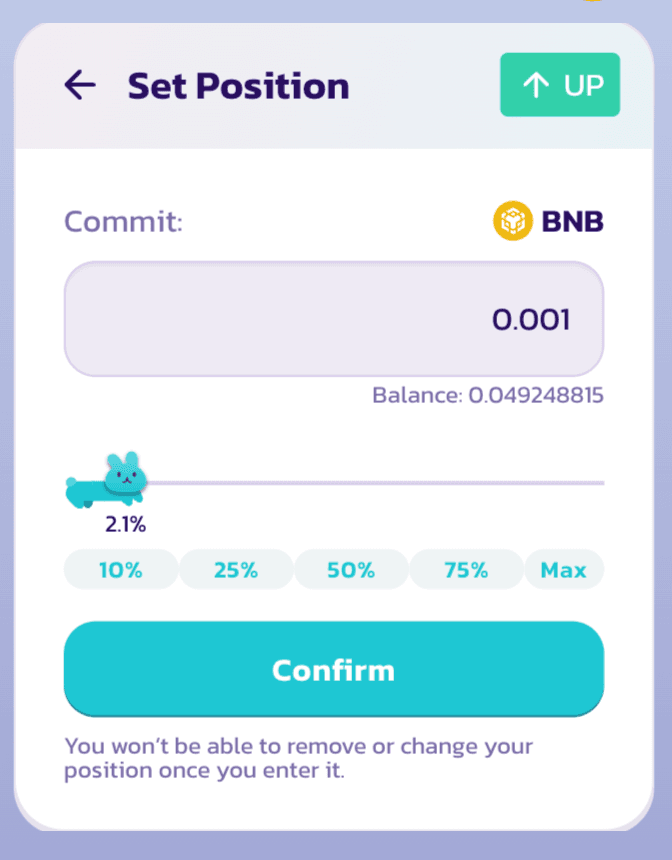The height and width of the screenshot is (860, 672).
Task: Confirm the position
Action: tap(334, 669)
